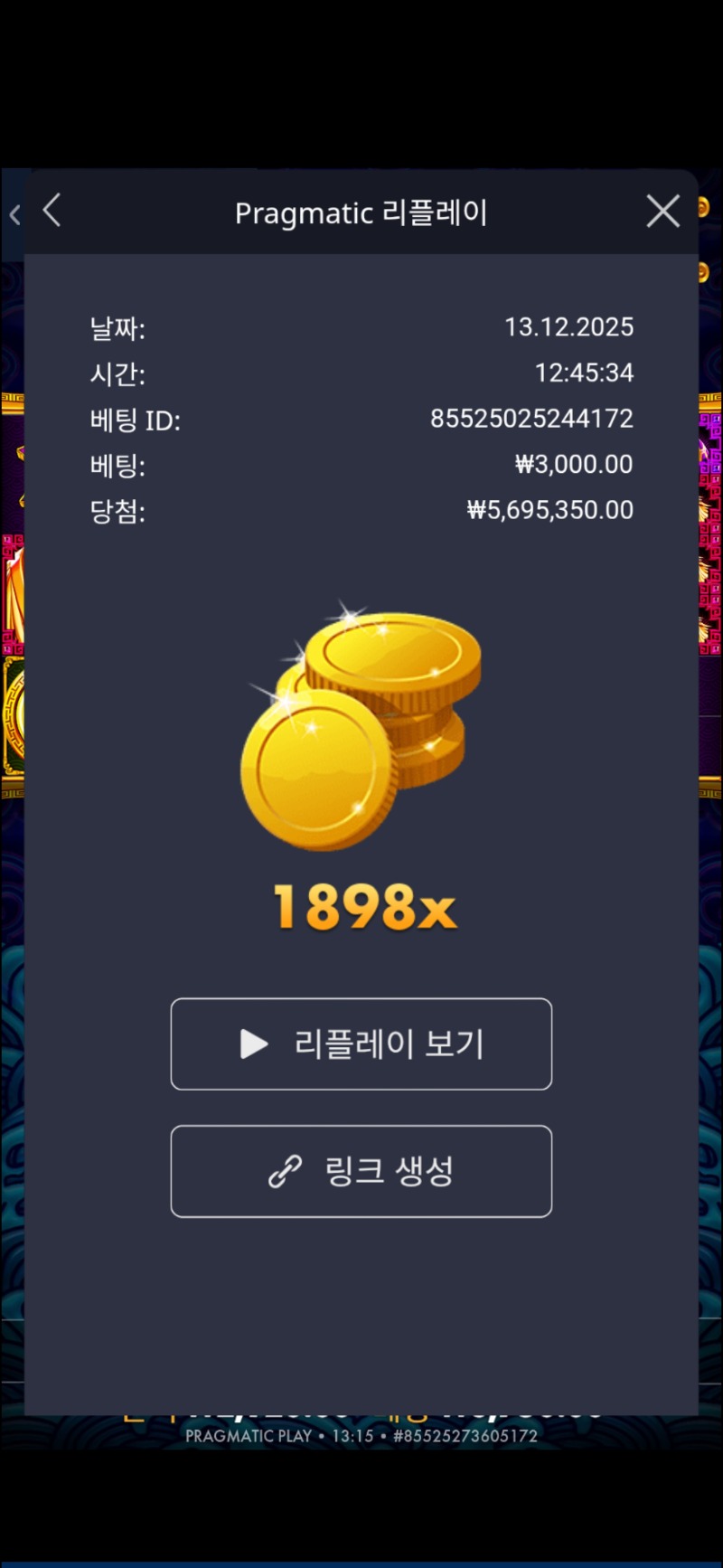Watch the replay via 리플레이 보기
The width and height of the screenshot is (723, 1568).
click(361, 1044)
